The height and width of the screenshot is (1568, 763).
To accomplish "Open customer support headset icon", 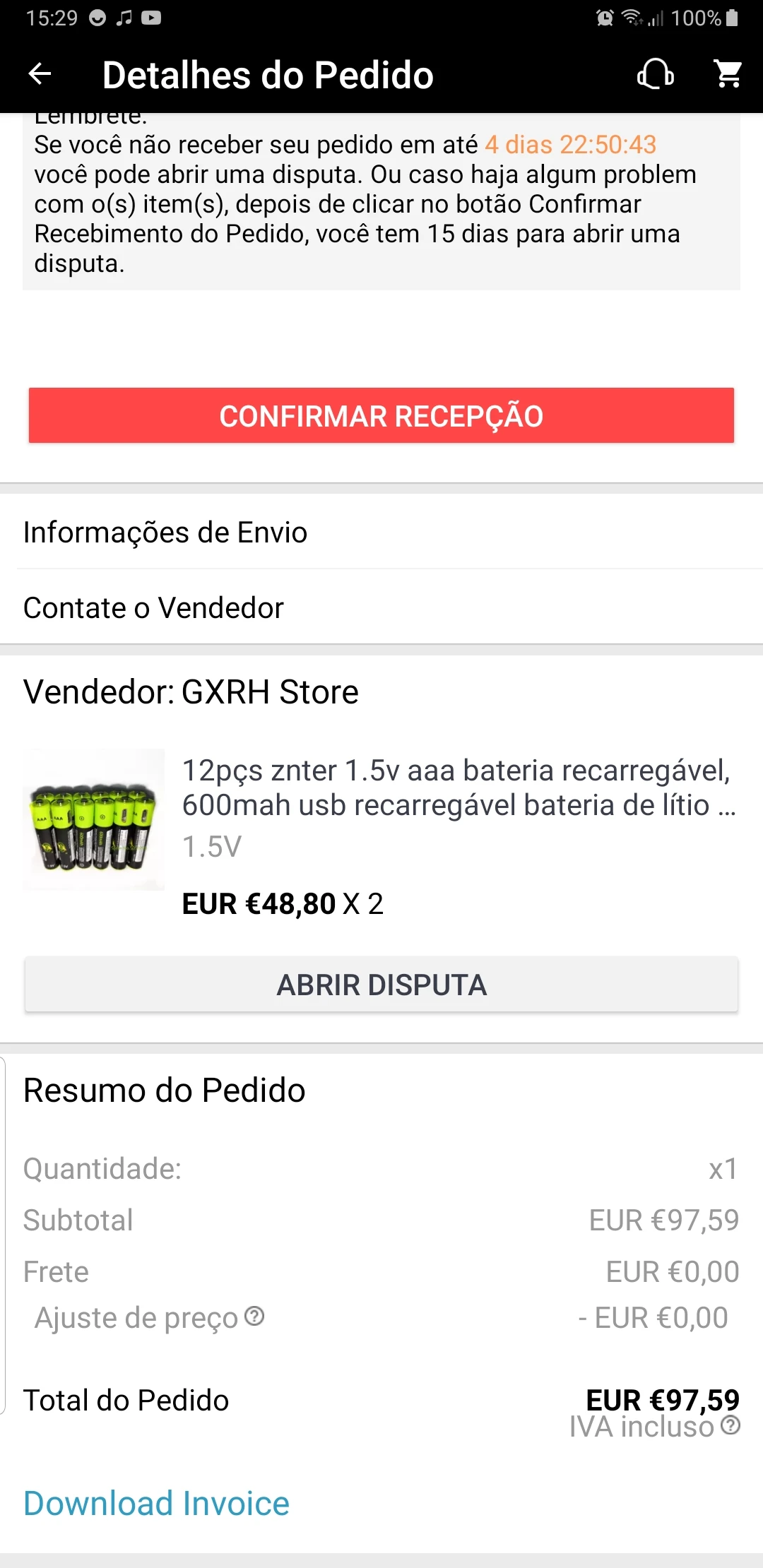I will tap(656, 73).
